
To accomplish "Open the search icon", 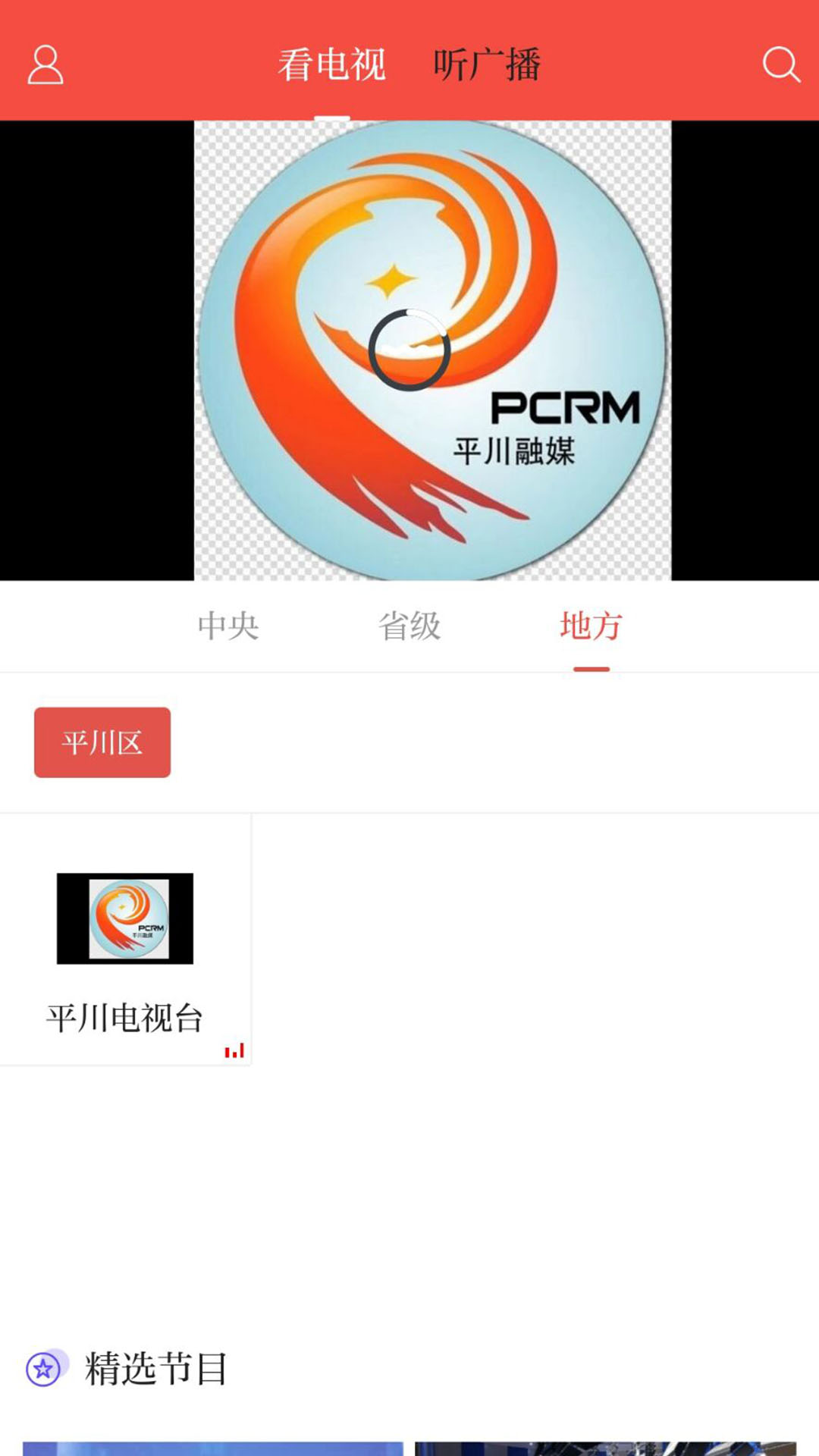I will point(780,64).
